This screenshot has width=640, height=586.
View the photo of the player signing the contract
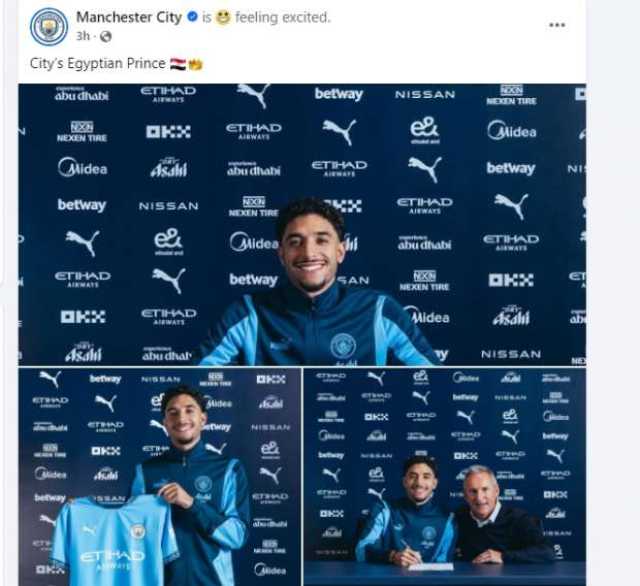point(445,476)
